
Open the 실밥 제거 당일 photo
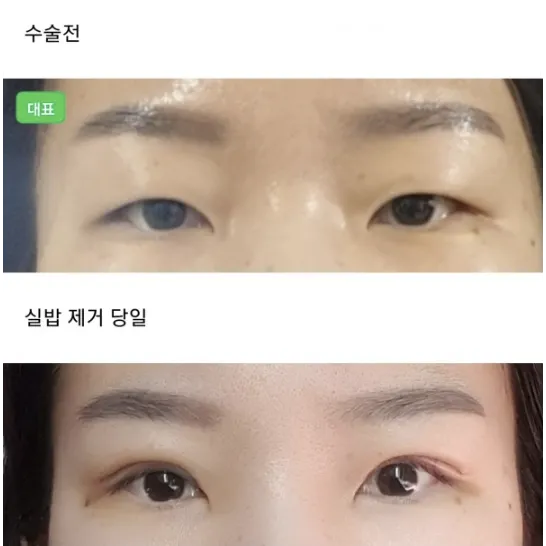click(x=273, y=454)
